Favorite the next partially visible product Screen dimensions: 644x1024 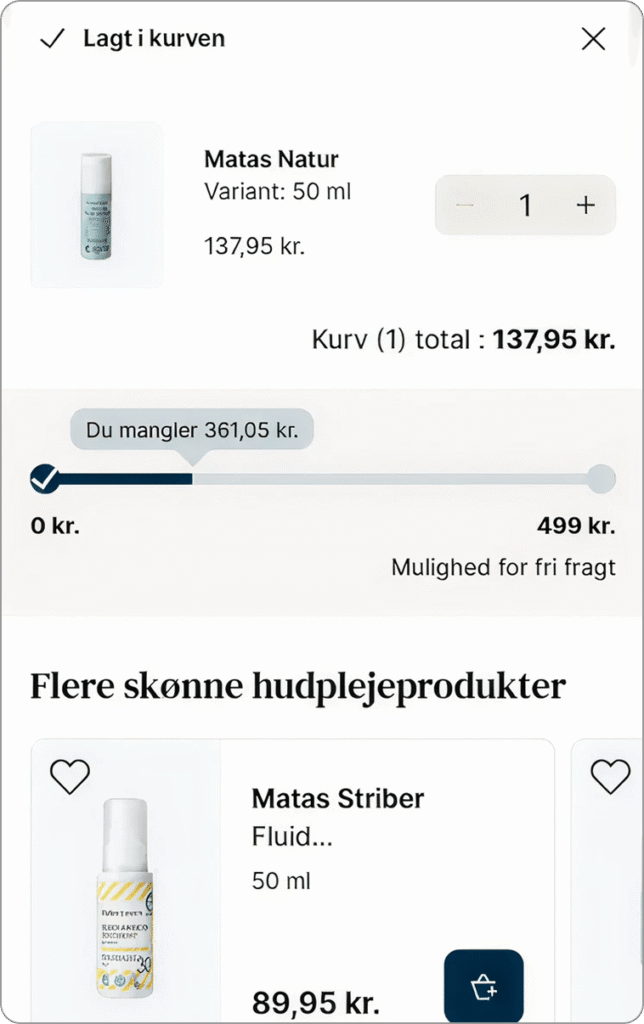point(610,776)
